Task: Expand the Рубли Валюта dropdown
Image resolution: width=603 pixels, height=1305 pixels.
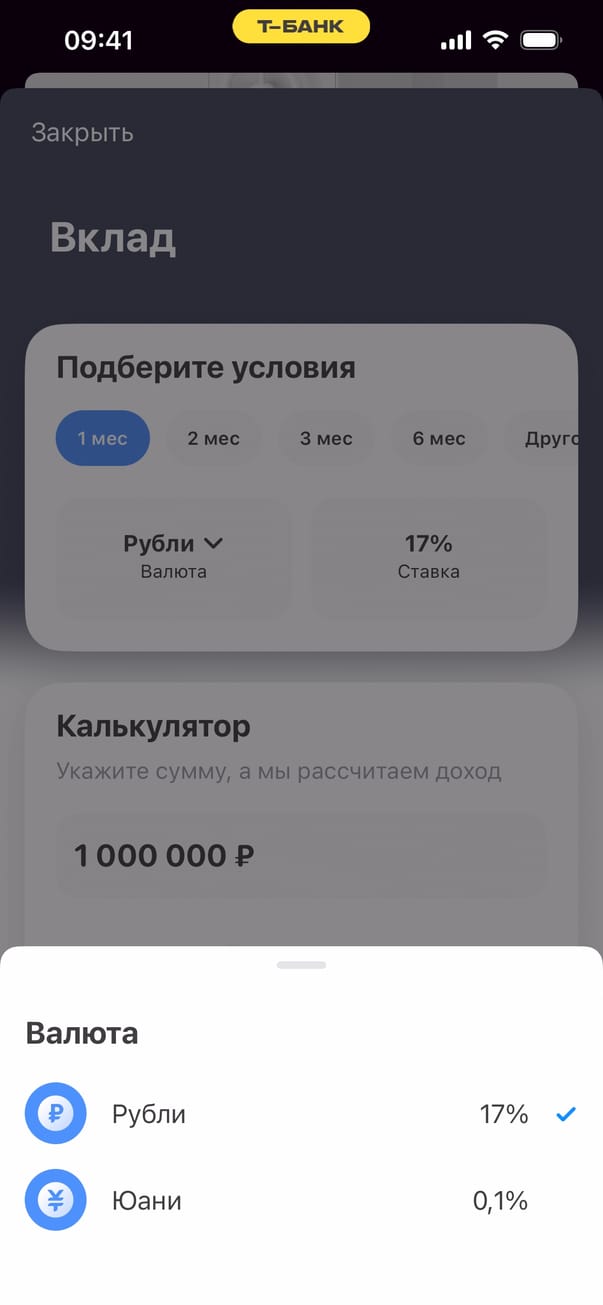Action: tap(173, 556)
